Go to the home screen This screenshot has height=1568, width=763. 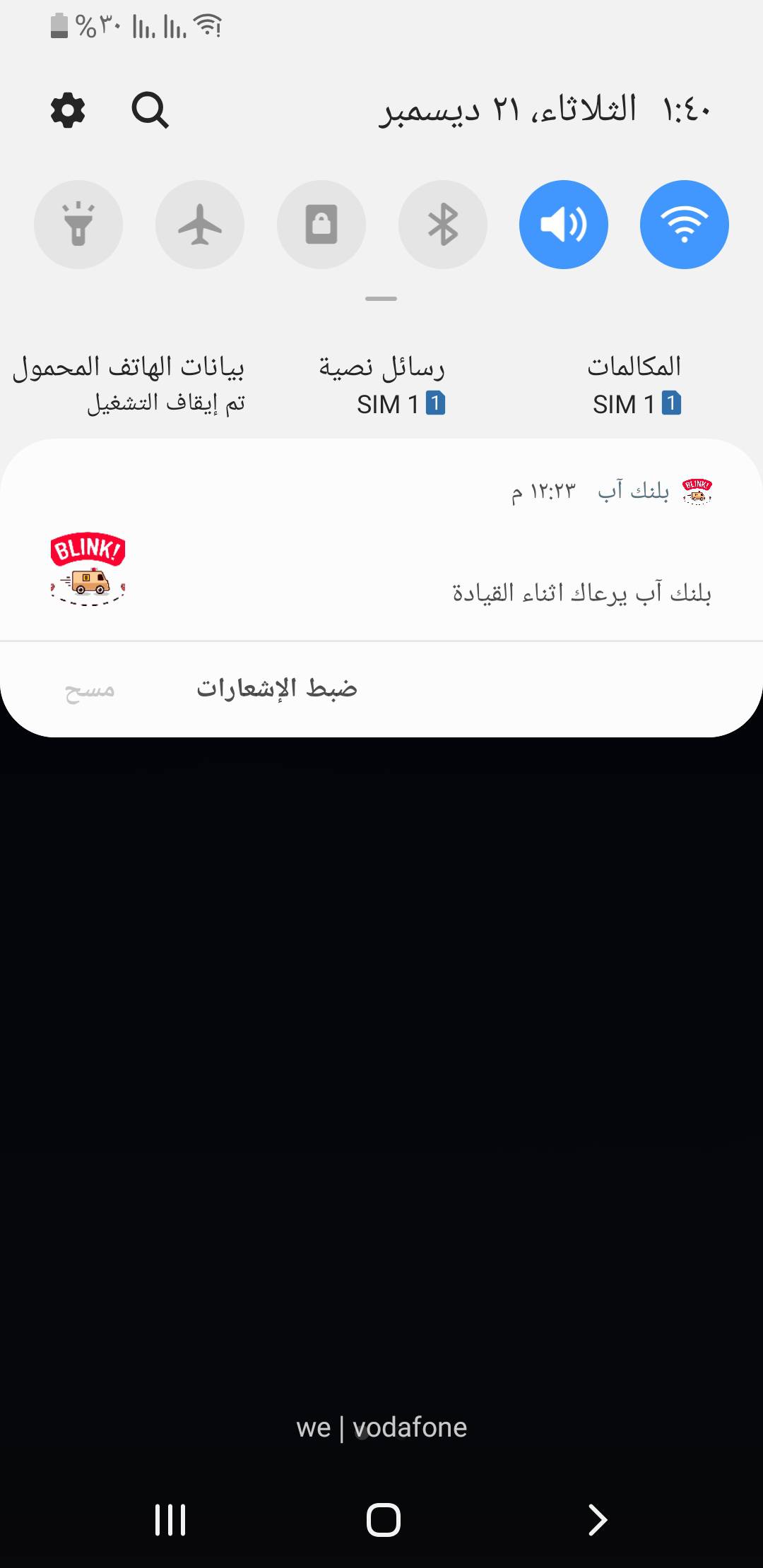pos(383,1519)
